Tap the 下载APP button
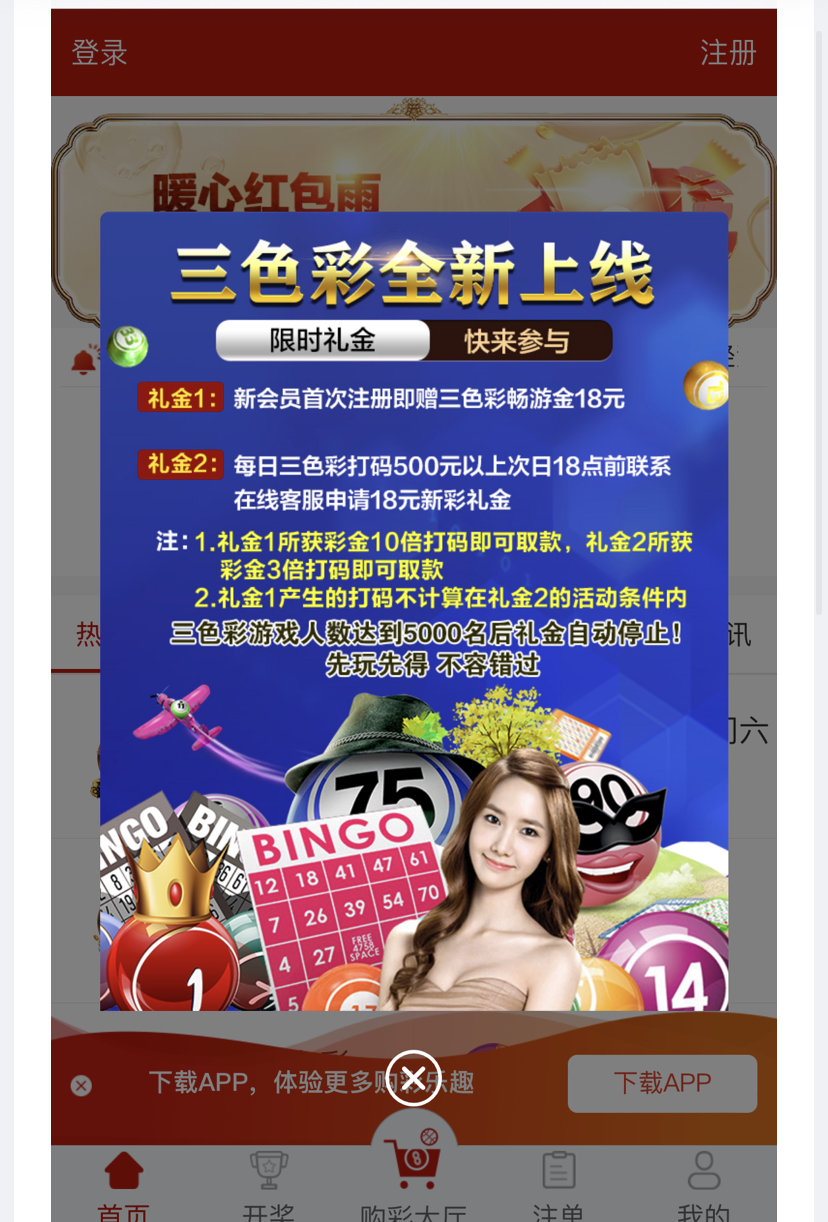Screen dimensions: 828x1222 [662, 1083]
